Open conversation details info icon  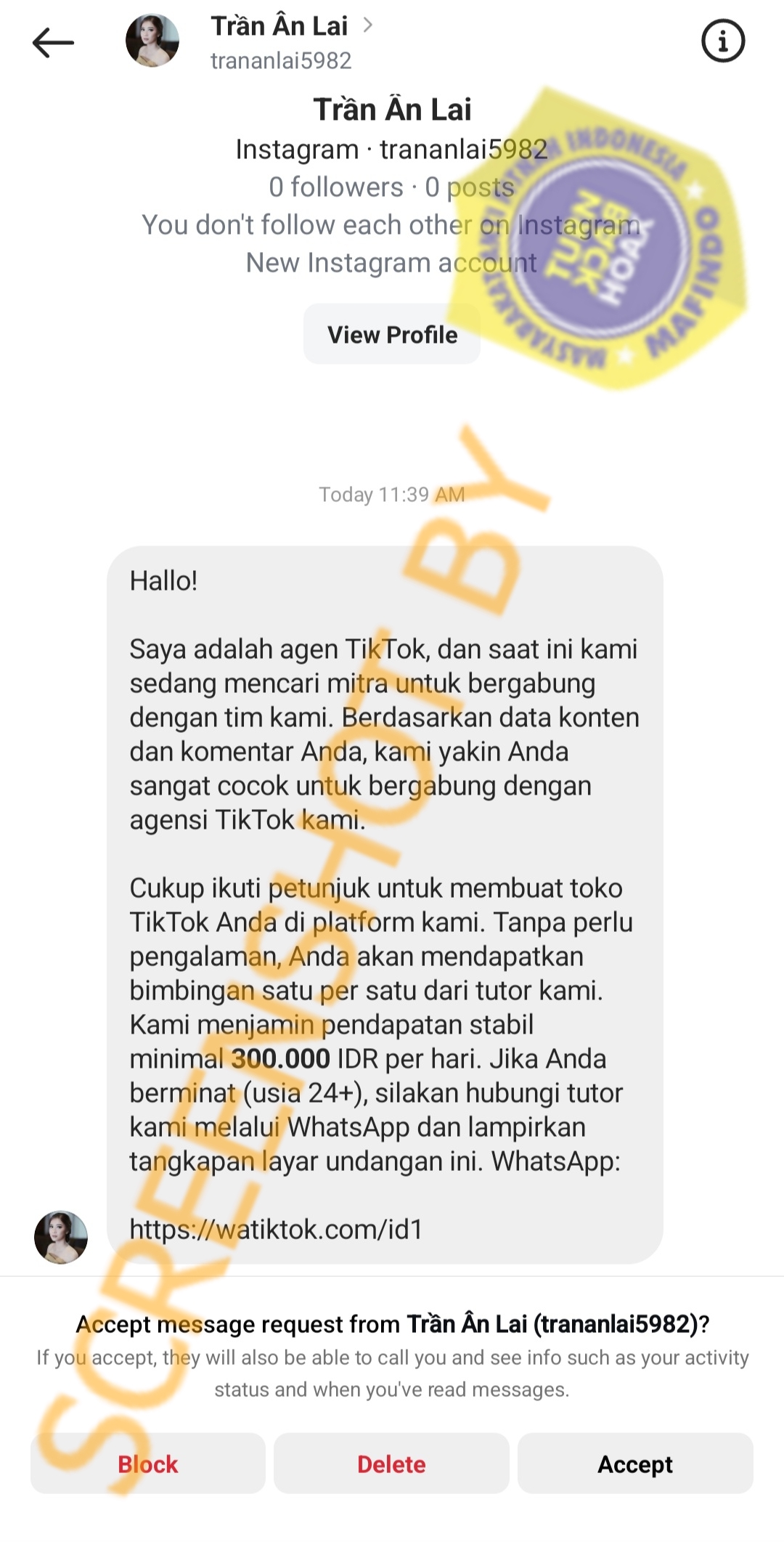coord(722,41)
